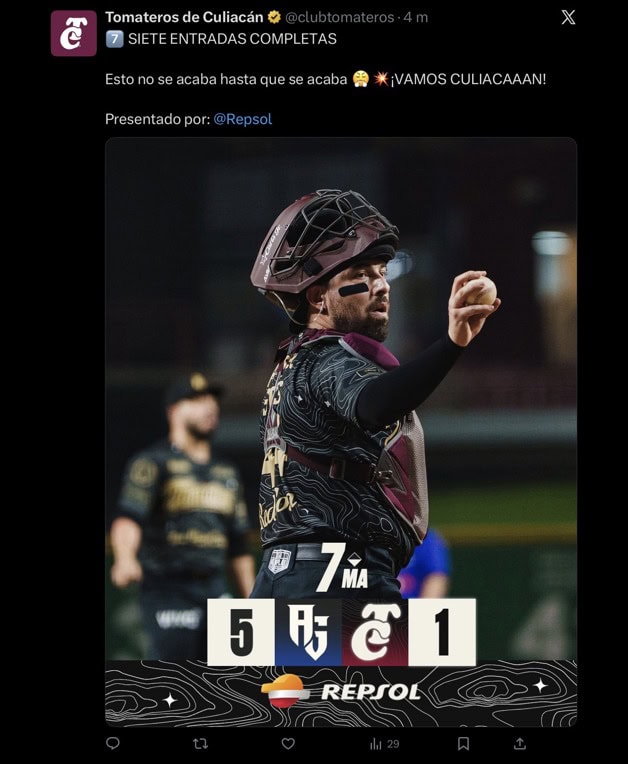Reply to this post
628x764 pixels.
(x=113, y=743)
